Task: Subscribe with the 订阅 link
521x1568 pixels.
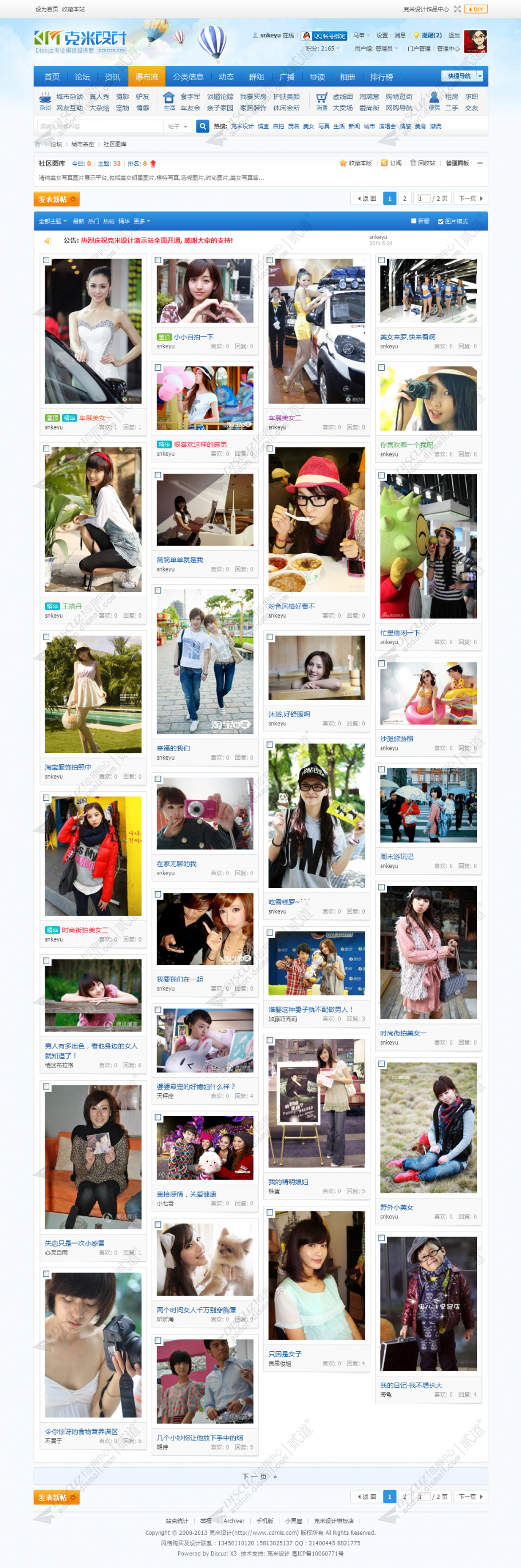Action: pos(392,163)
